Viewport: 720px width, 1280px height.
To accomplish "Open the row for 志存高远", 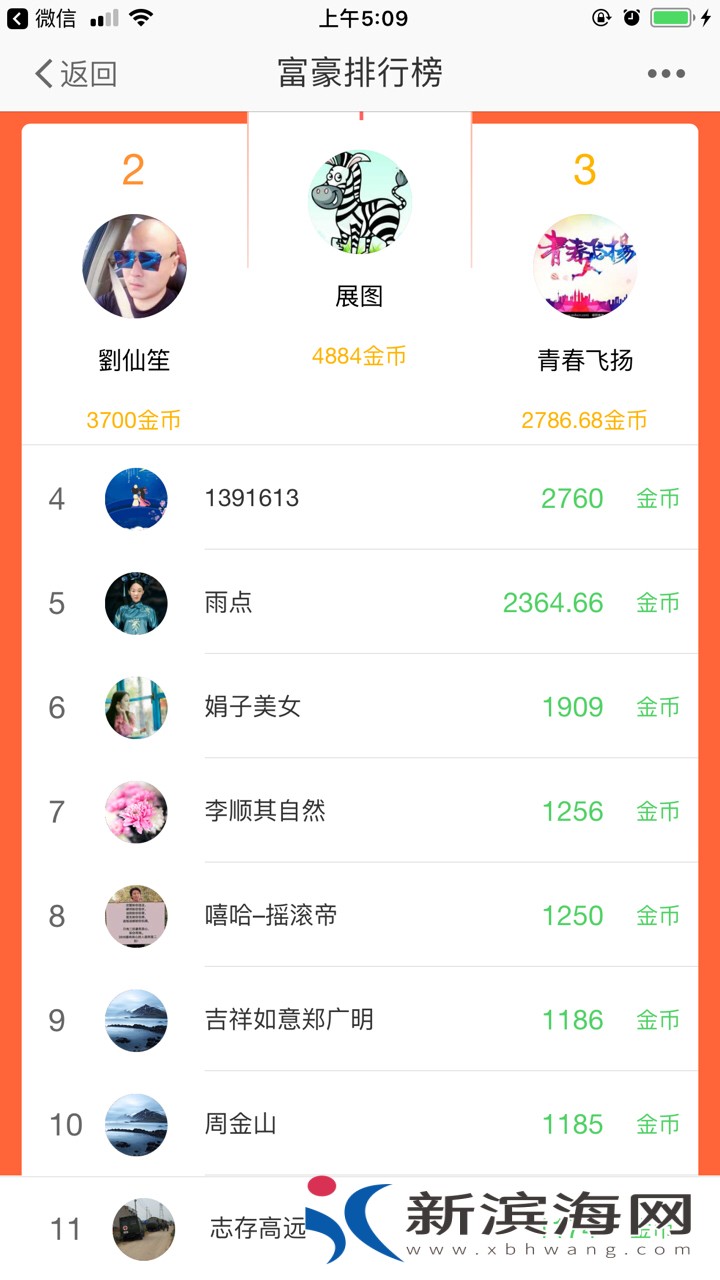I will (x=200, y=1228).
